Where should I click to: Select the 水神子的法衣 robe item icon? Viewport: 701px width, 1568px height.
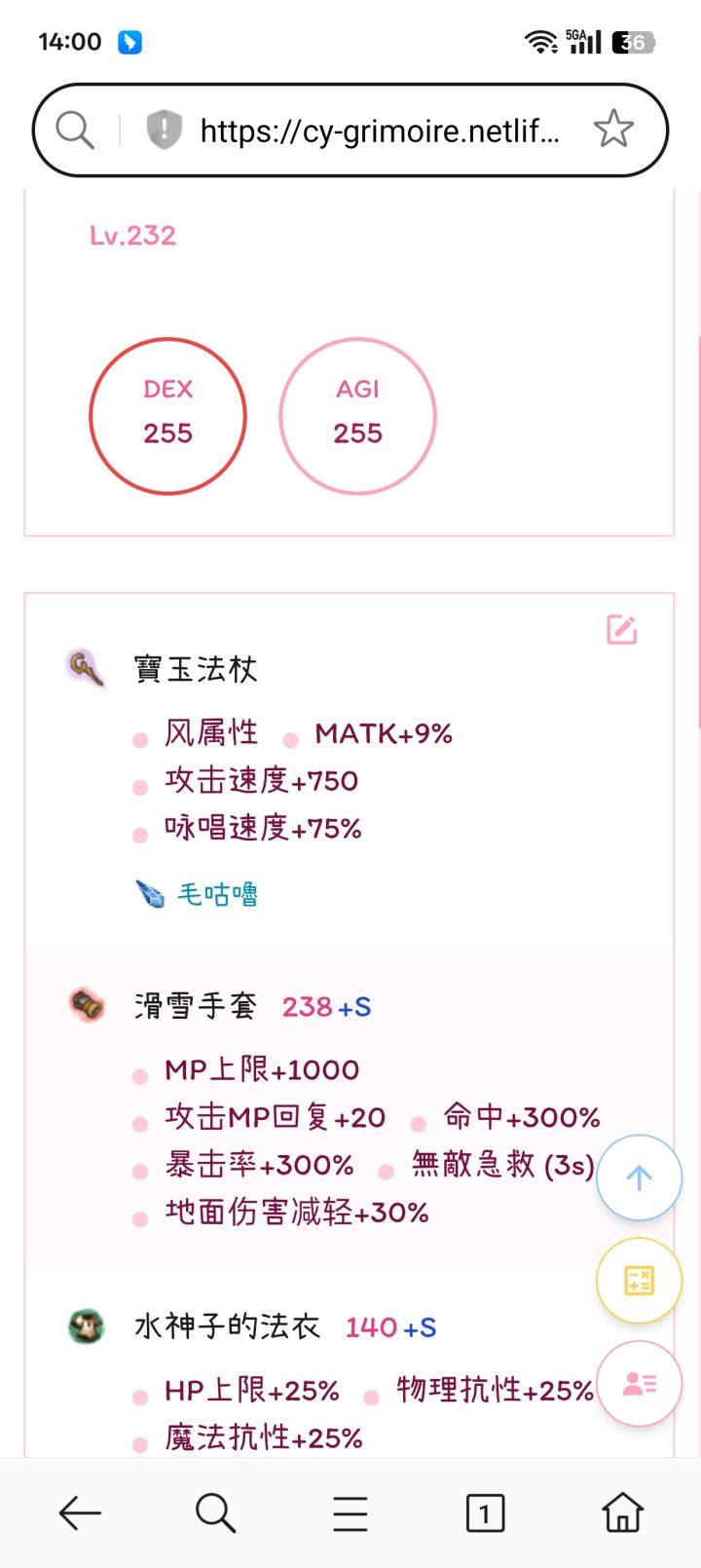tap(84, 1325)
